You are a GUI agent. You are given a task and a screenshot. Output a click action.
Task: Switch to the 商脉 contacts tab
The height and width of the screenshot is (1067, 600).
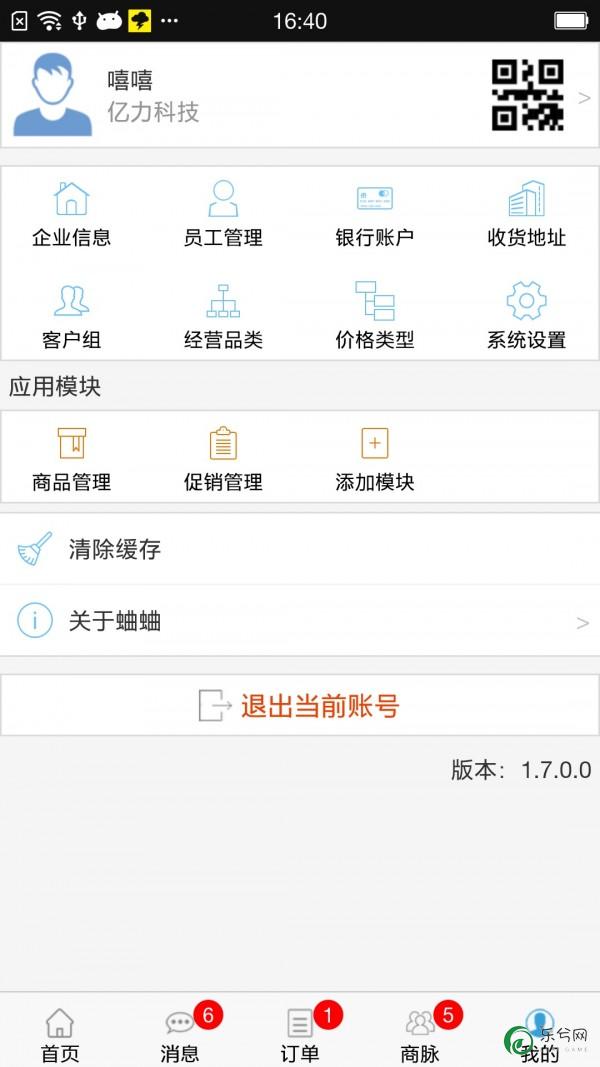[420, 1034]
